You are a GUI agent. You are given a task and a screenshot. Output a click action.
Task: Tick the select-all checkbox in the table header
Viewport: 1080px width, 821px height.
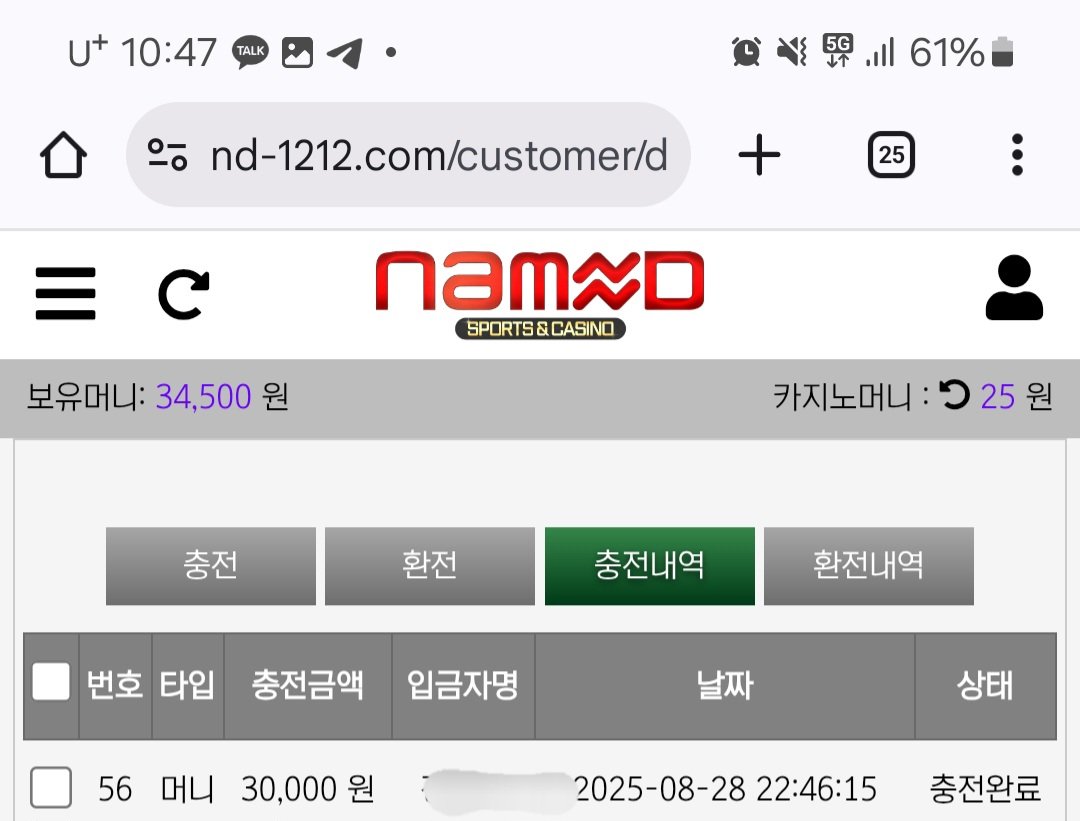[51, 684]
